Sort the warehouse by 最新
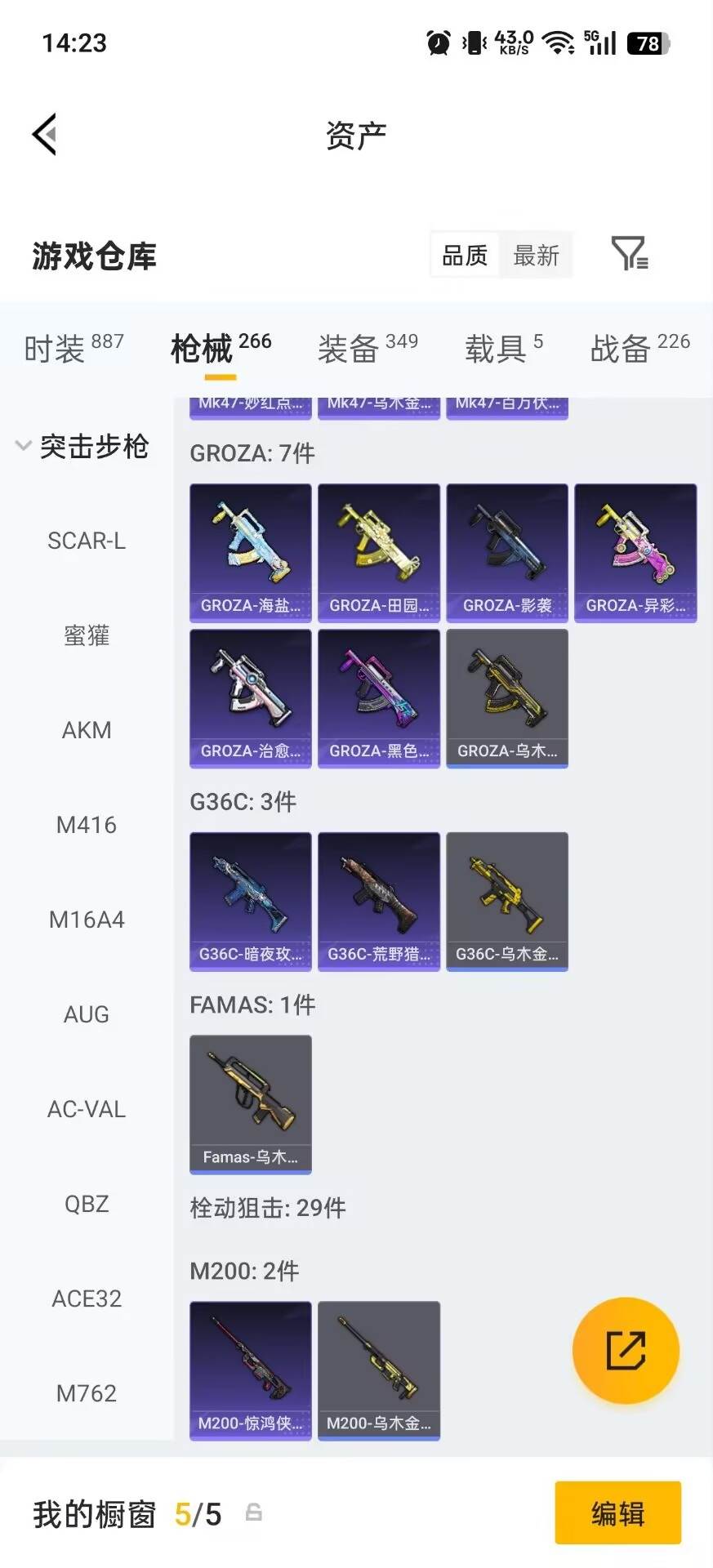The height and width of the screenshot is (1568, 713). pyautogui.click(x=536, y=256)
